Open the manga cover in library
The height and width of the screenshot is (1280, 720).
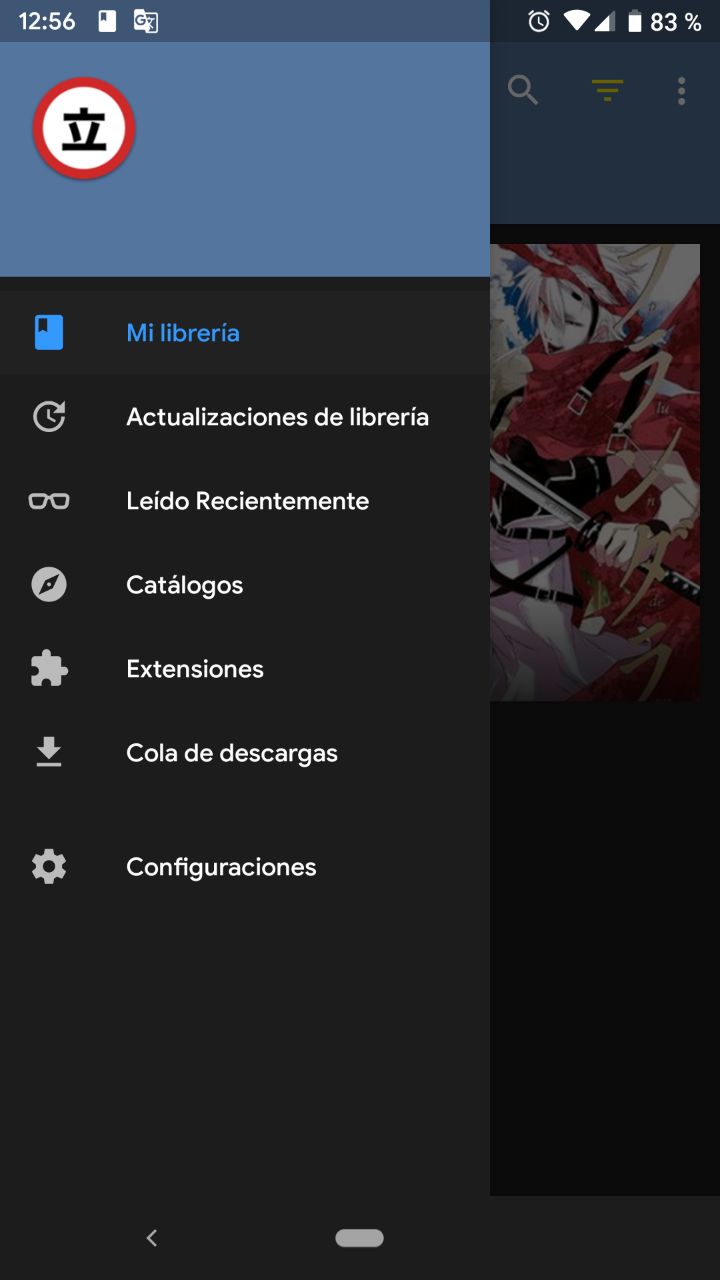[596, 472]
